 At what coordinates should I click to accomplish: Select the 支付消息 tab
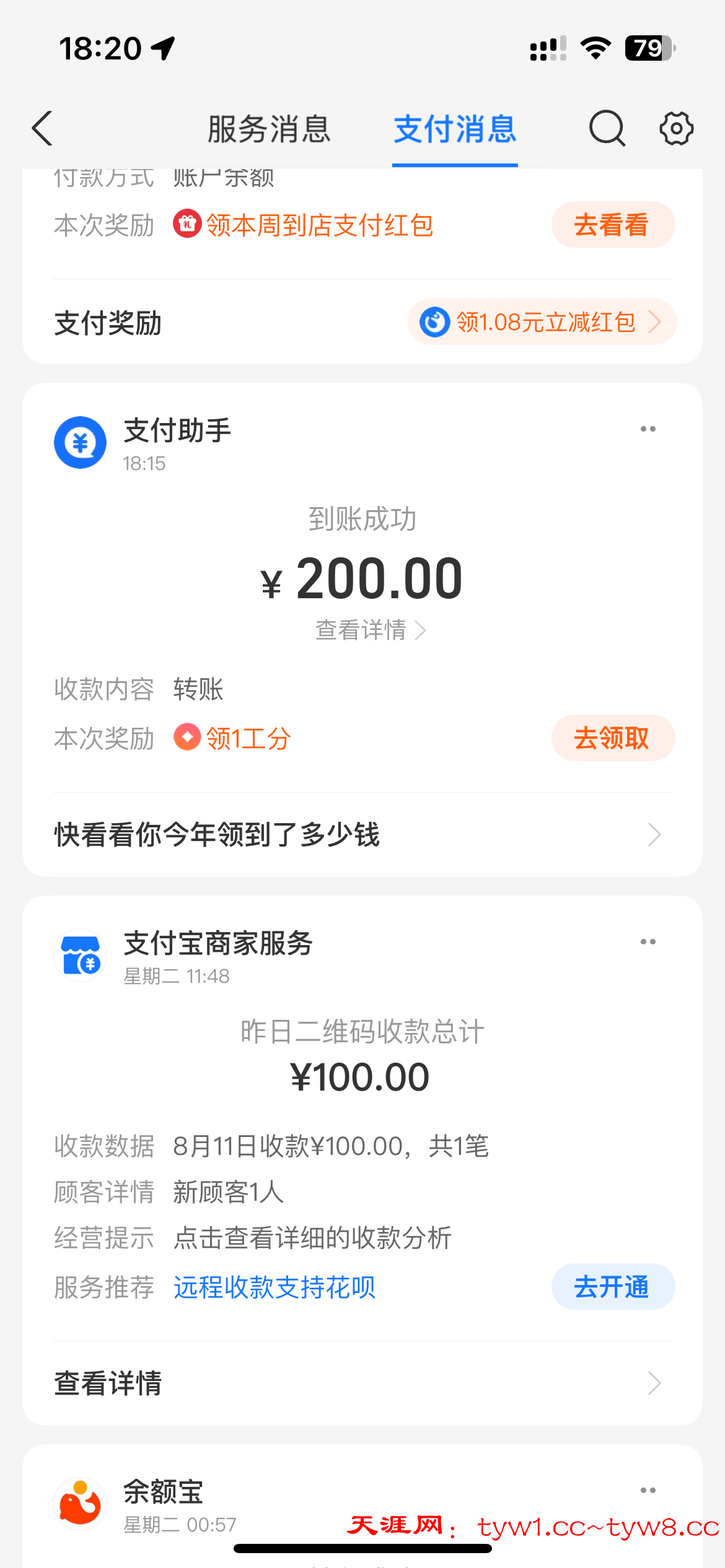tap(455, 129)
